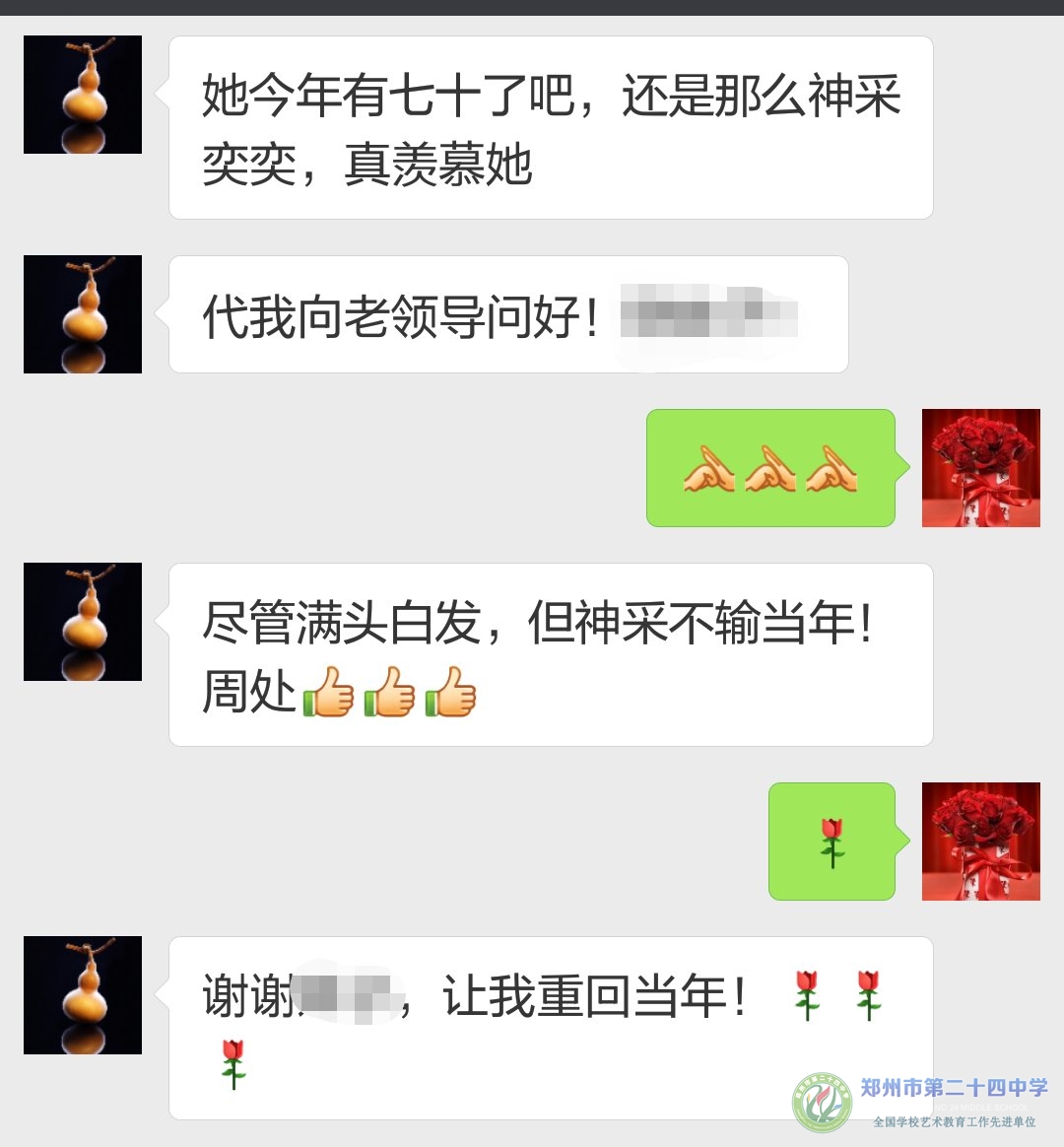This screenshot has height=1147, width=1064.
Task: View profile from avatar beside 尽管满头白发
Action: (x=83, y=622)
